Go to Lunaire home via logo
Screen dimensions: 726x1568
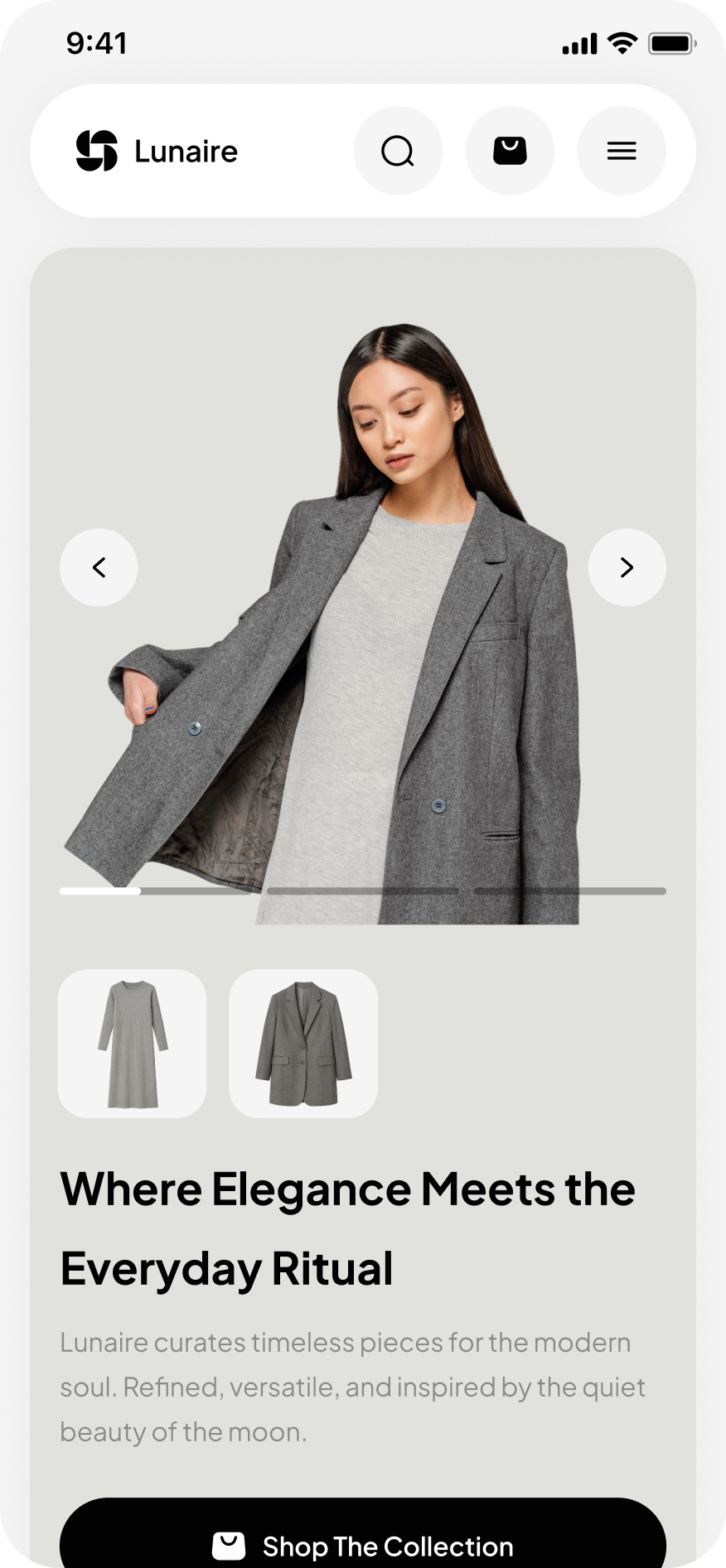[157, 151]
